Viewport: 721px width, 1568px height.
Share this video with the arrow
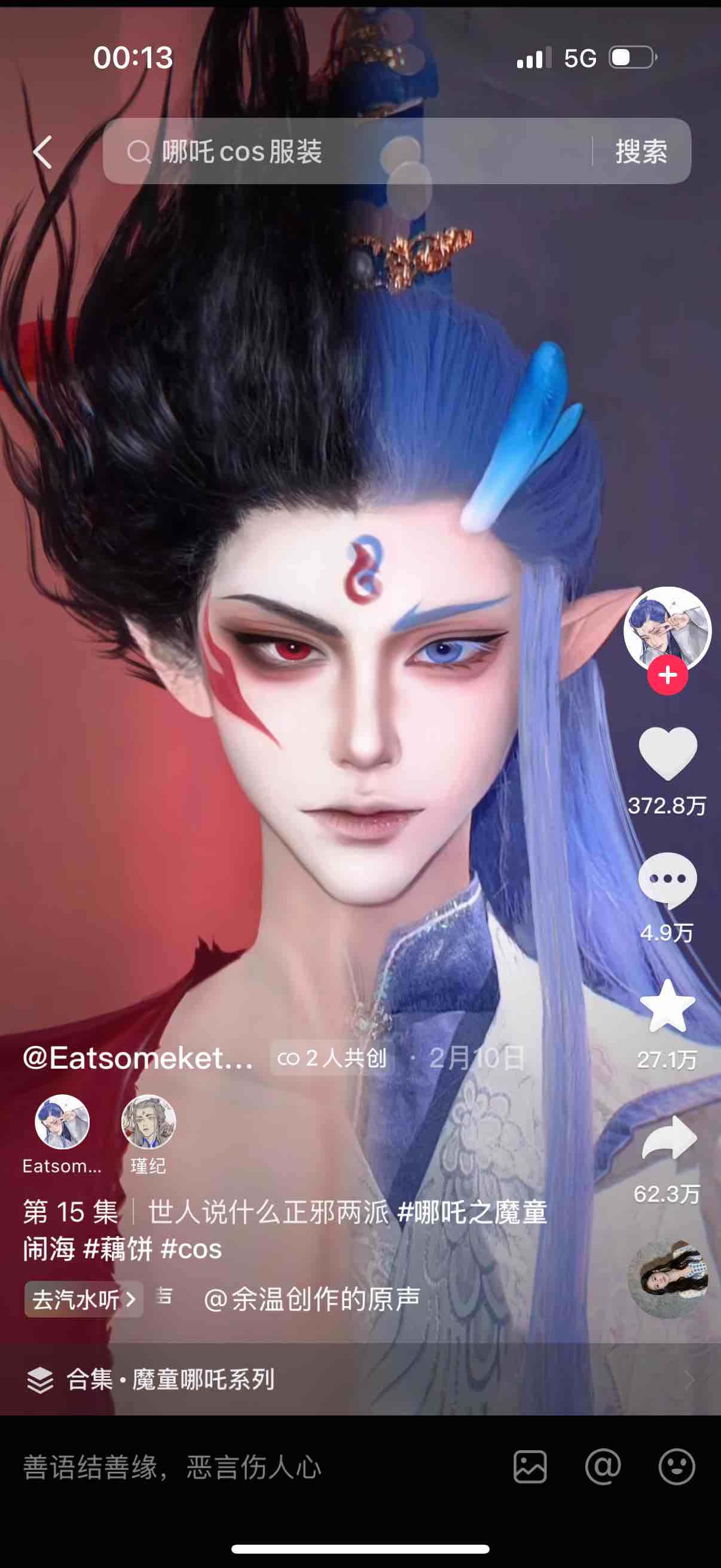tap(668, 1138)
